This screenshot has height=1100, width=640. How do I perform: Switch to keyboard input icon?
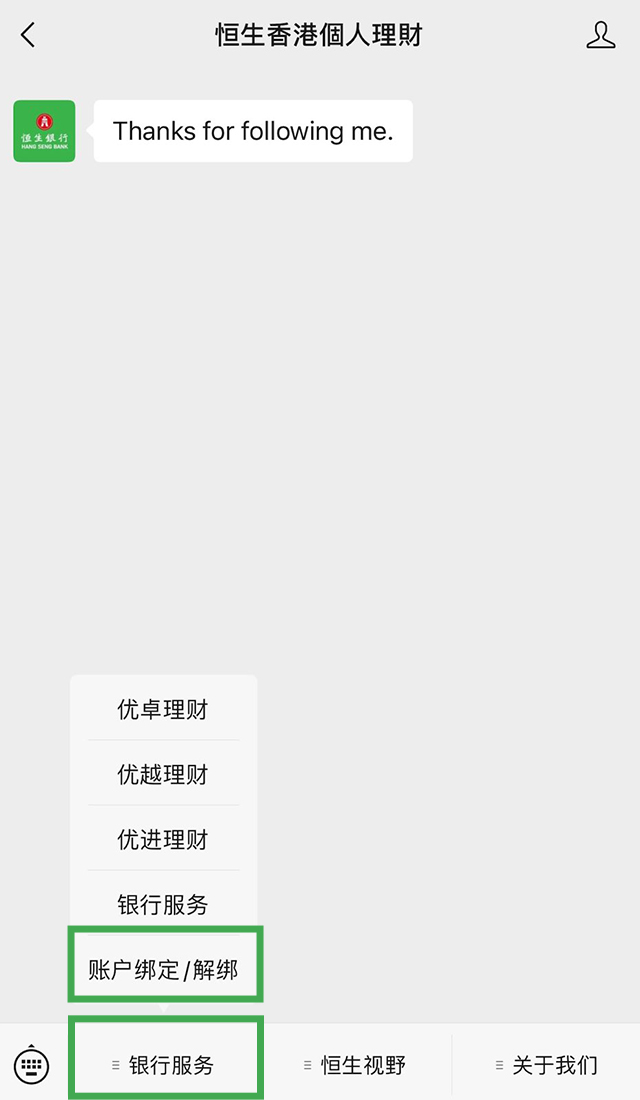(32, 1064)
